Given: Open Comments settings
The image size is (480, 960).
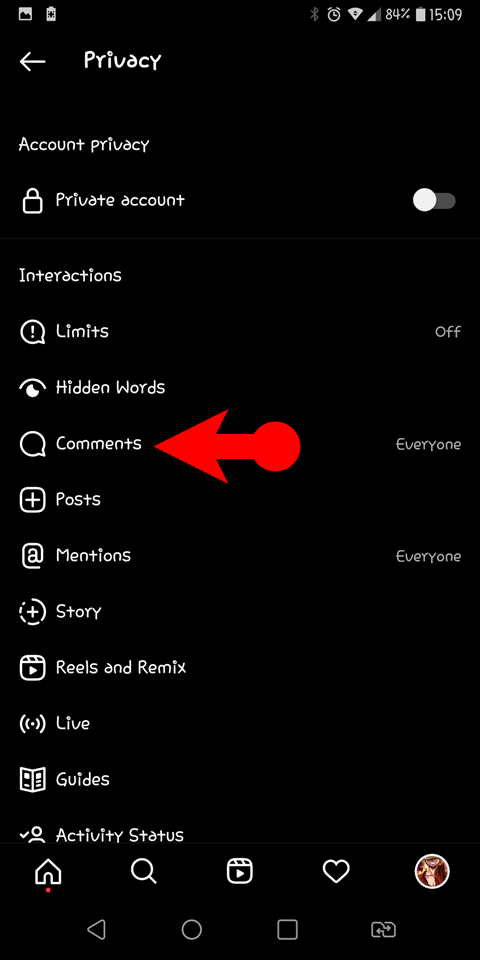Looking at the screenshot, I should click(x=240, y=444).
